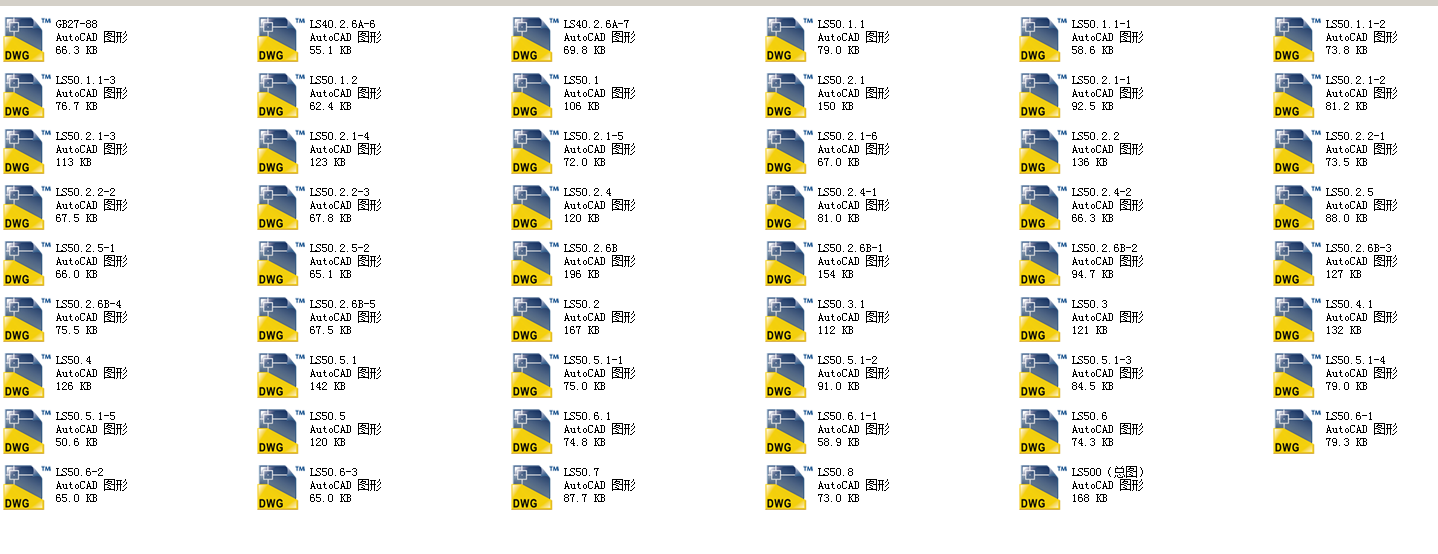The height and width of the screenshot is (554, 1438).
Task: Tap the LS50.1.1-2 drawing
Action: [1295, 39]
